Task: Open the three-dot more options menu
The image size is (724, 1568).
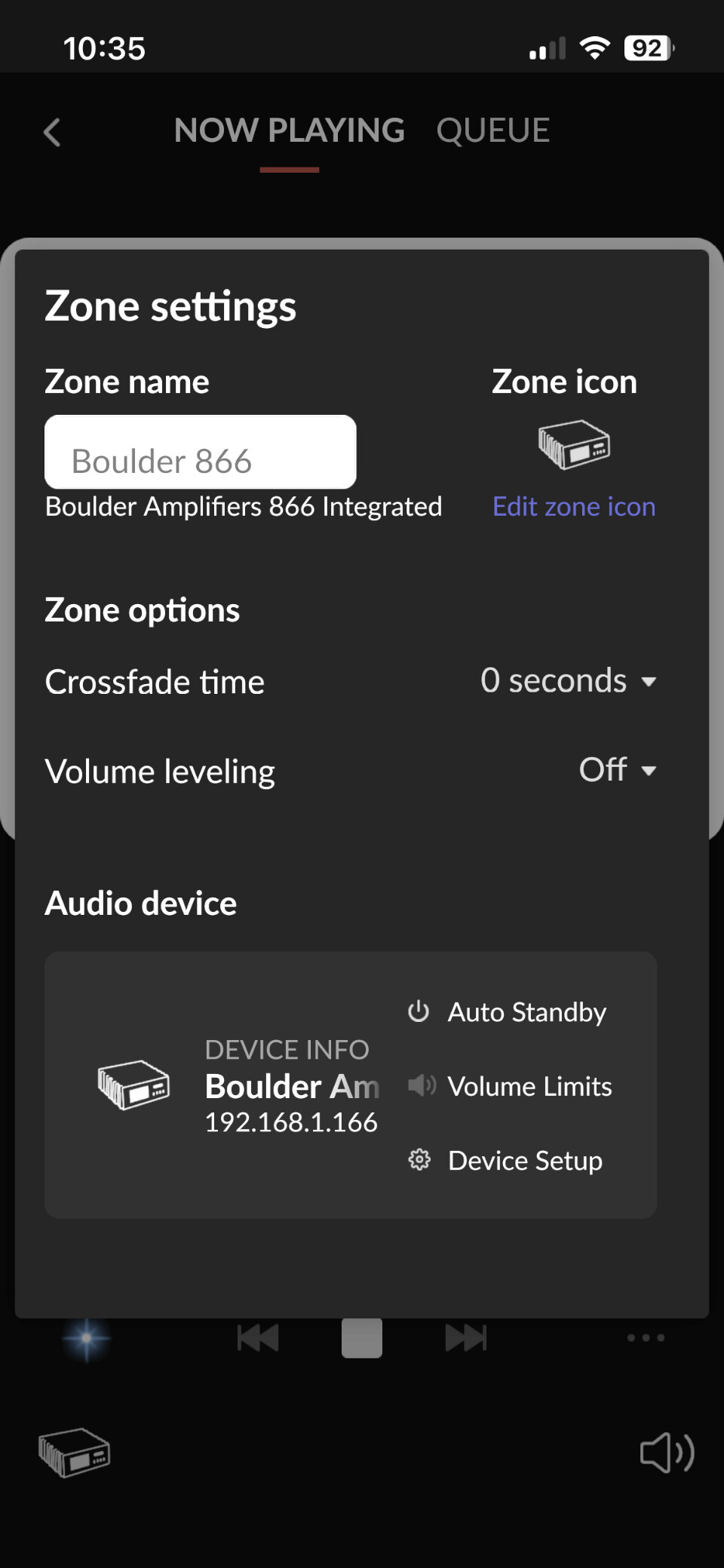Action: (x=646, y=1338)
